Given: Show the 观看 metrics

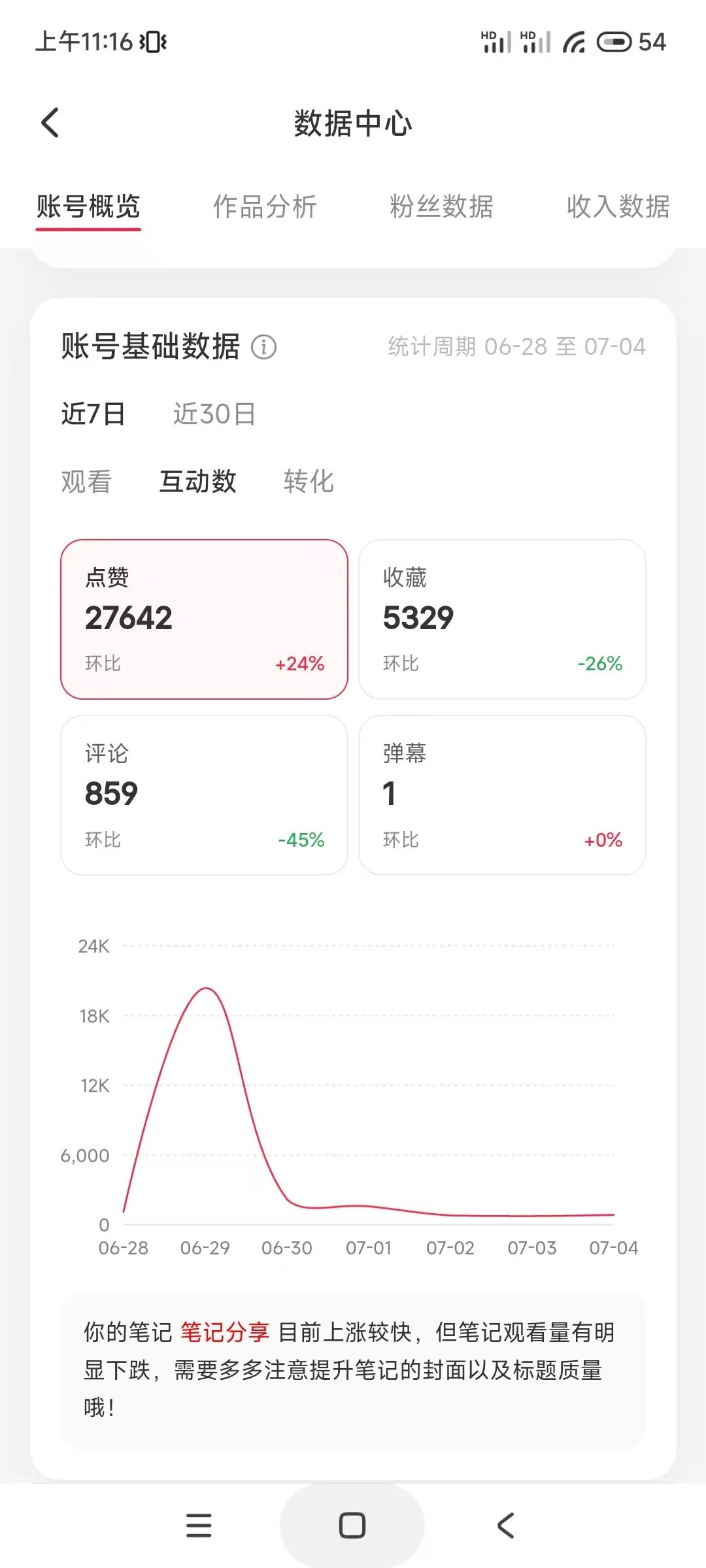Looking at the screenshot, I should [86, 482].
